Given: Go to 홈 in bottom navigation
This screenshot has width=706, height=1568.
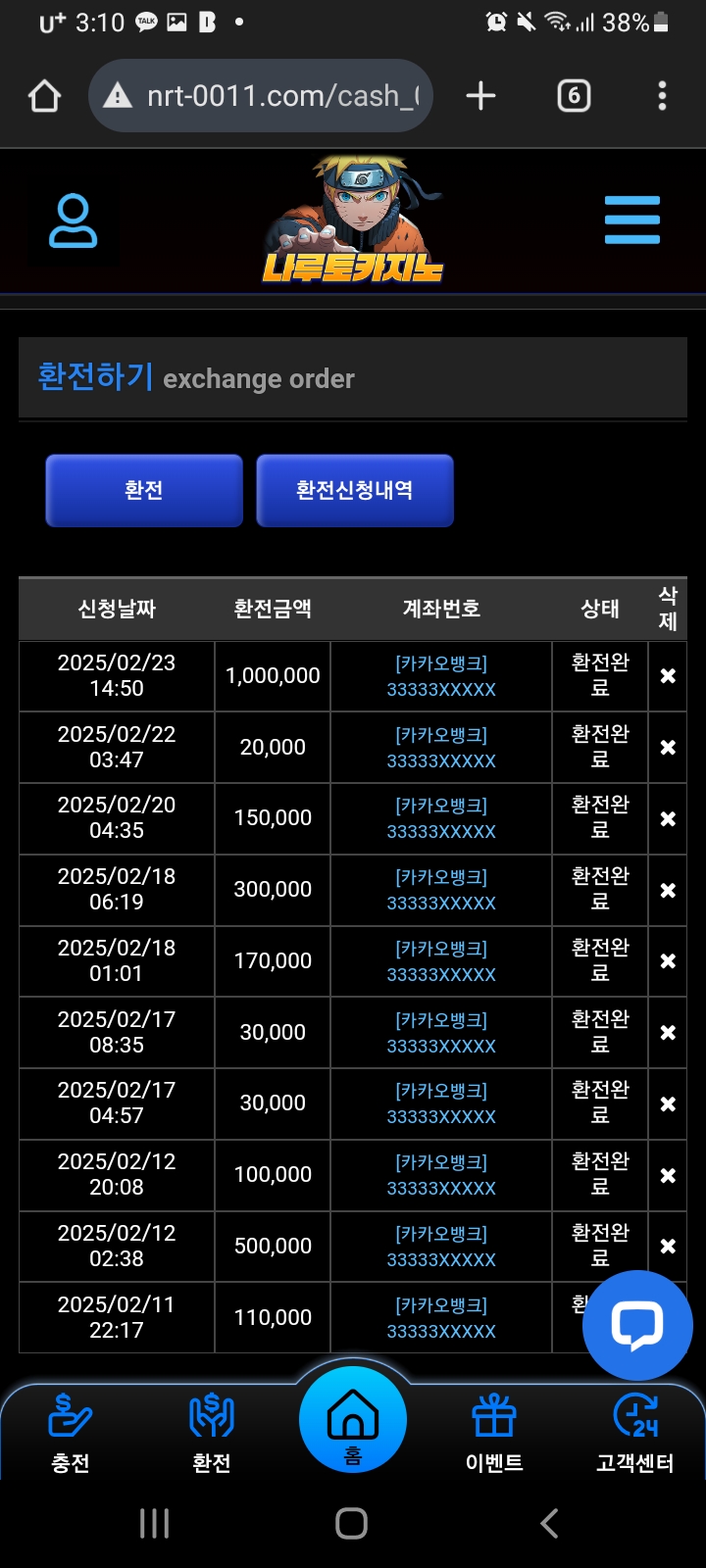Looking at the screenshot, I should [x=353, y=1421].
